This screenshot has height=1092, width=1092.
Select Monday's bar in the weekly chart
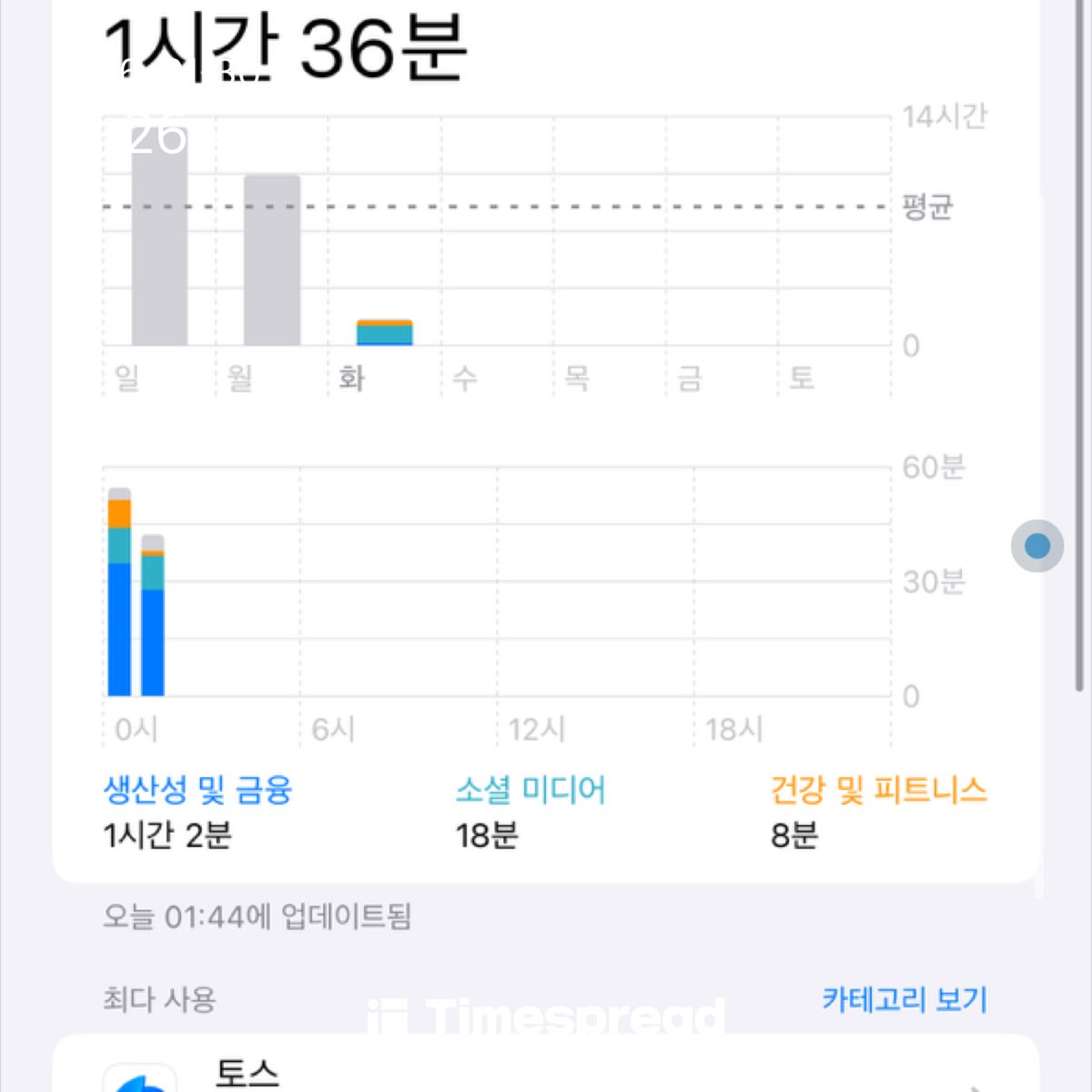pyautogui.click(x=271, y=260)
